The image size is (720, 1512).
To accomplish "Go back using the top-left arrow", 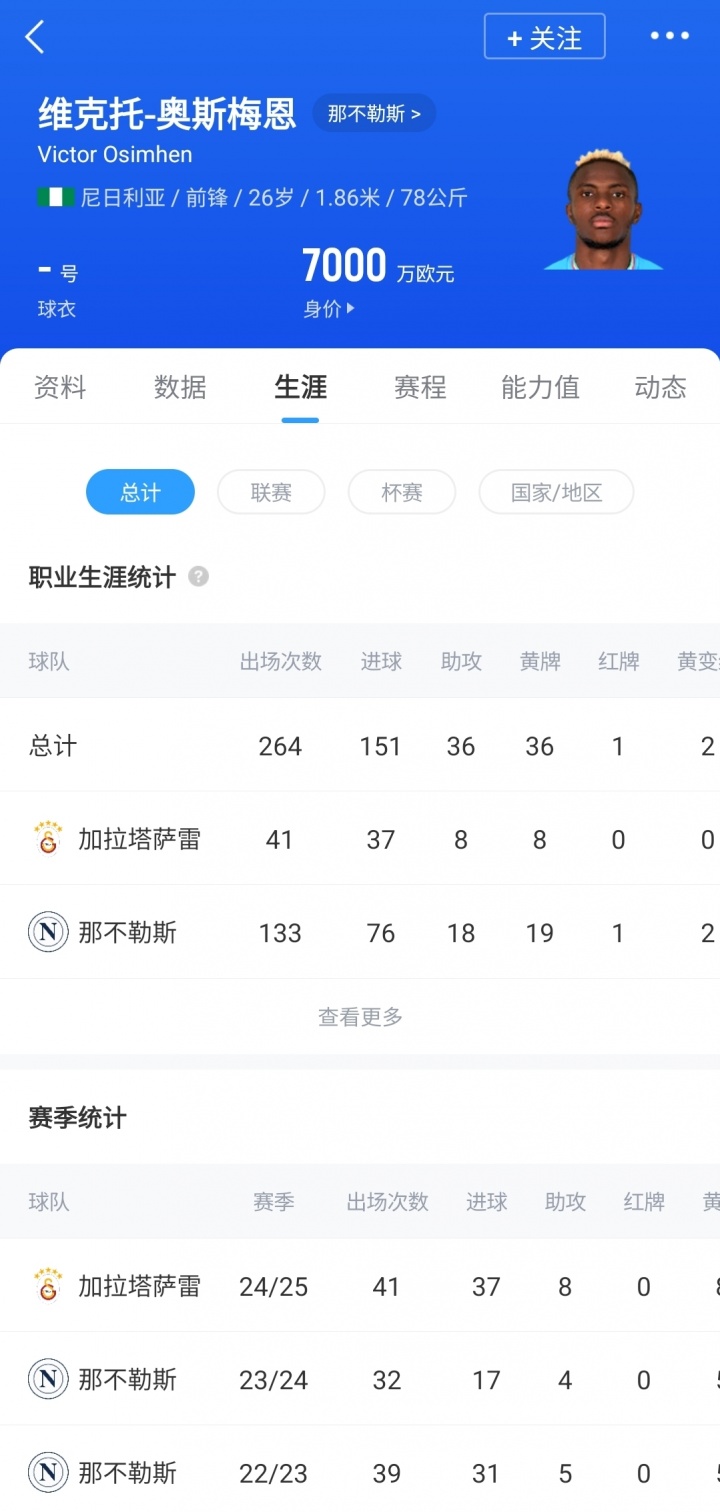I will tap(35, 38).
